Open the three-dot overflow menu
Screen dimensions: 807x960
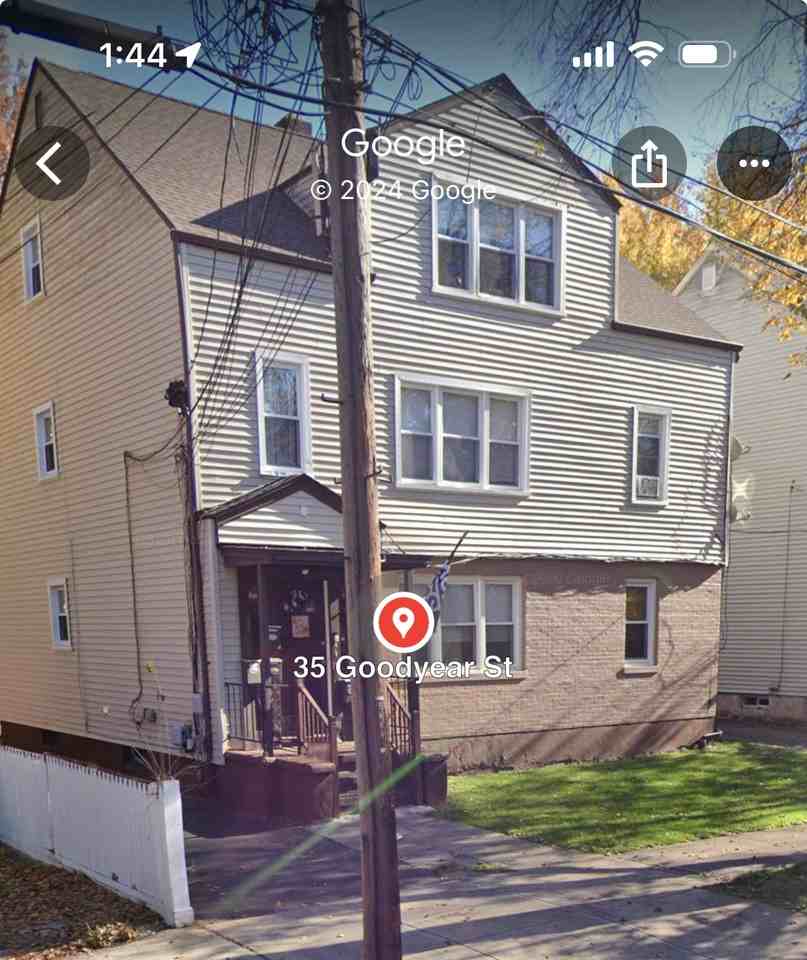(754, 163)
